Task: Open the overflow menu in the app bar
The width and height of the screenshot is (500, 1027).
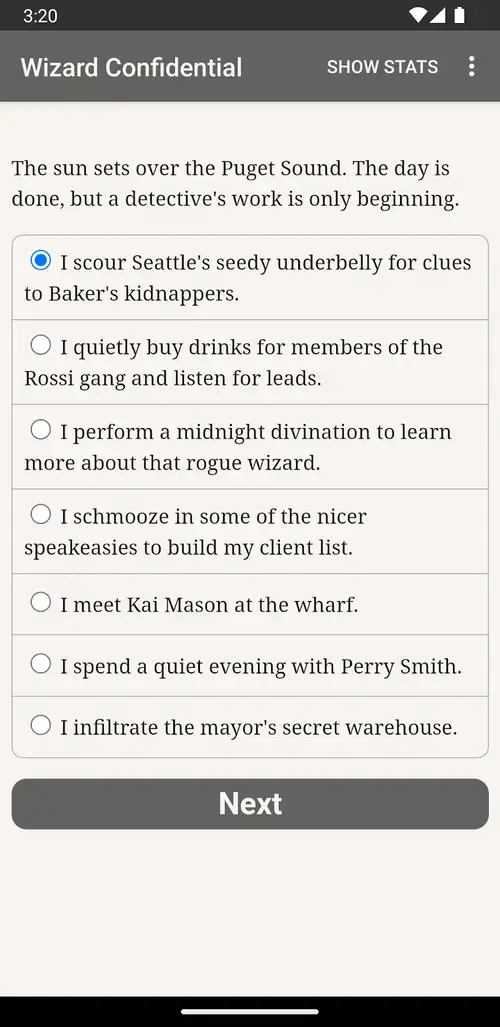Action: [471, 67]
